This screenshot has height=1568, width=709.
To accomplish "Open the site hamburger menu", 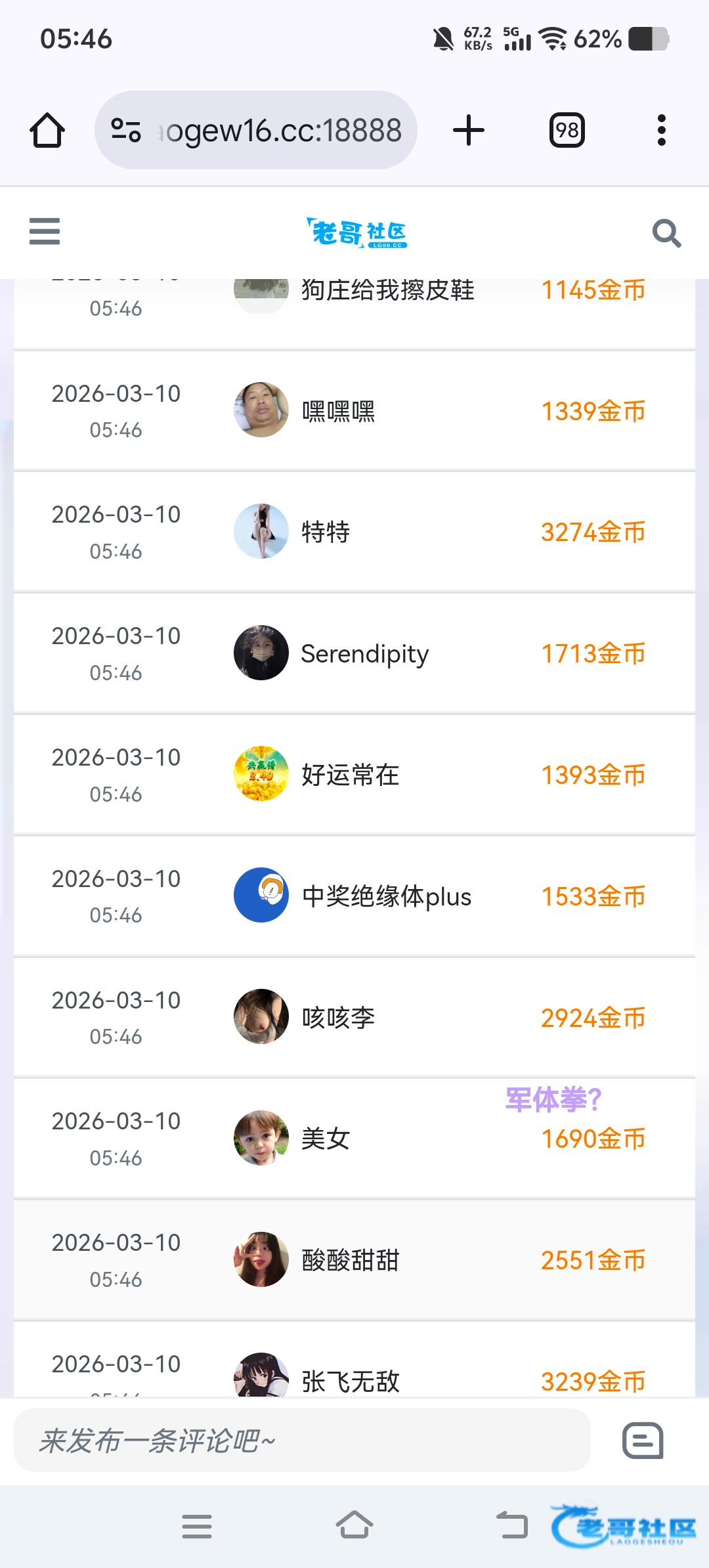I will pos(45,232).
